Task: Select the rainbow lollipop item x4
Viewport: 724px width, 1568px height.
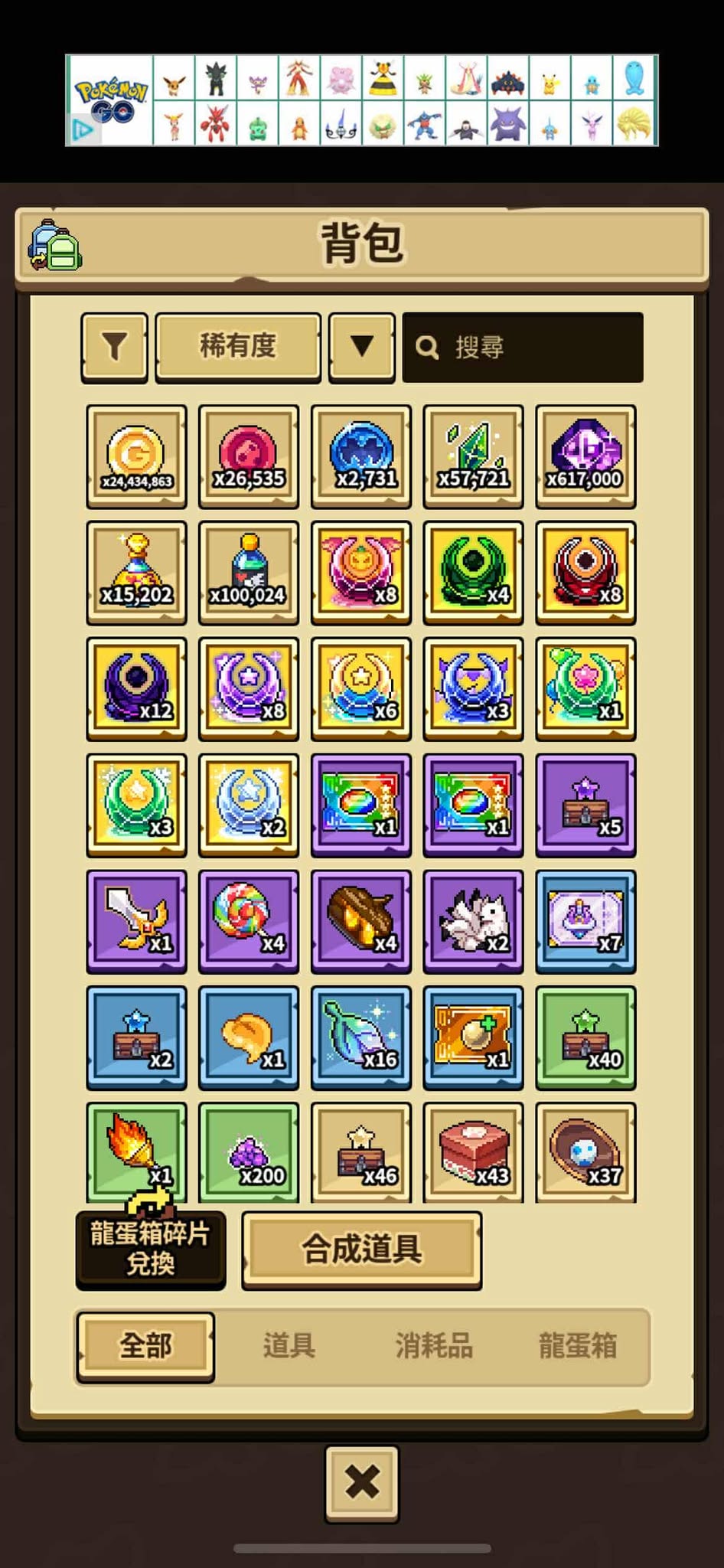Action: click(249, 921)
